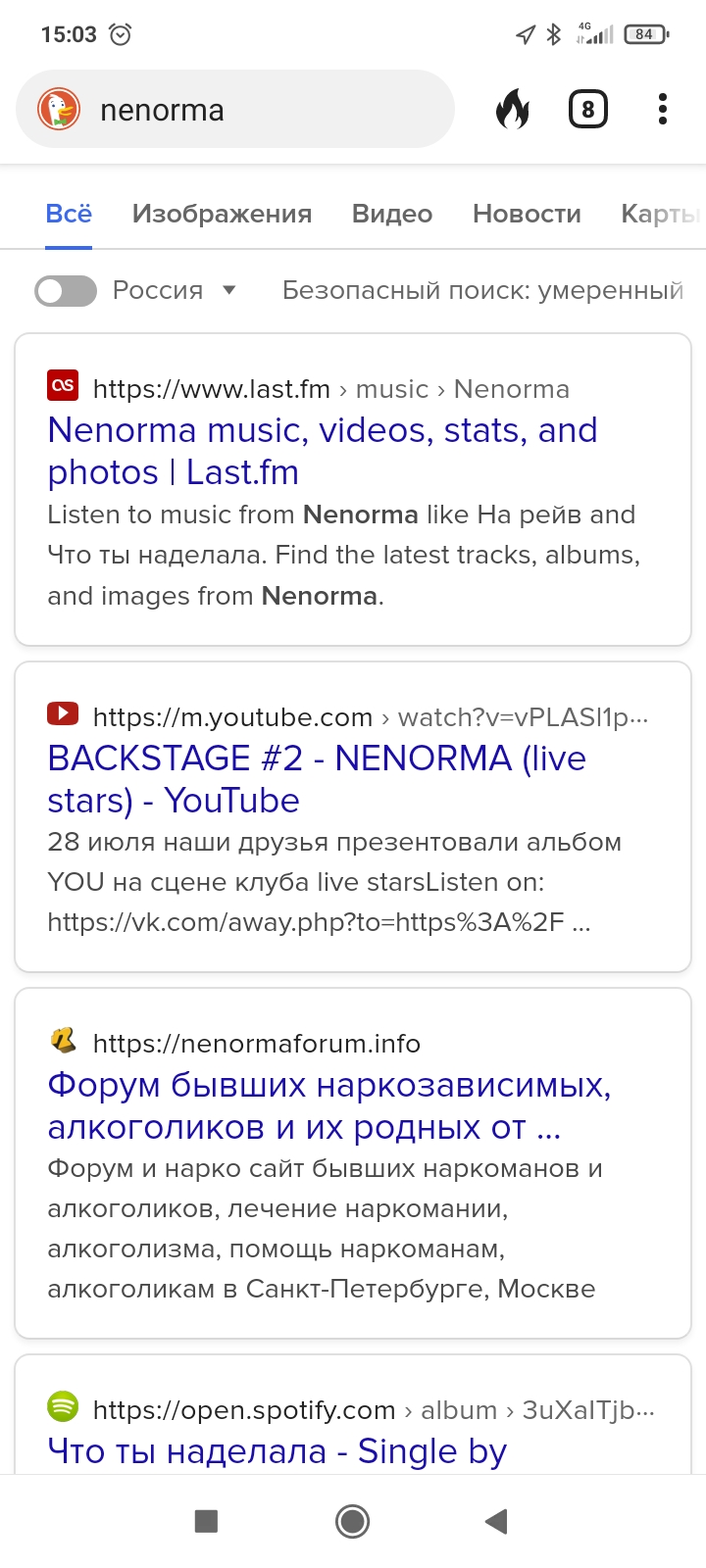Tap the YouTube favicon on second result

pos(62,714)
